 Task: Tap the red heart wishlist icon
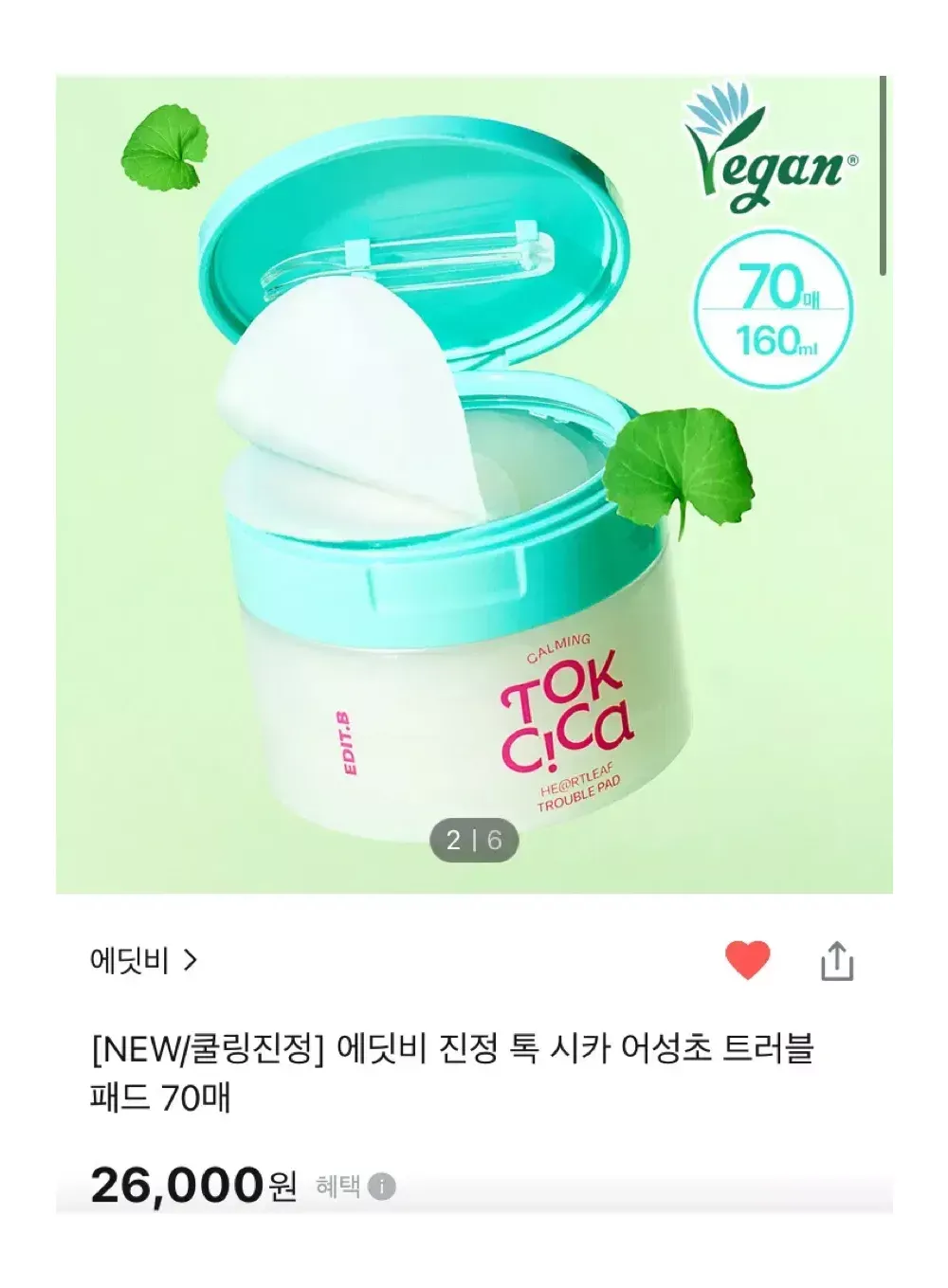(747, 961)
